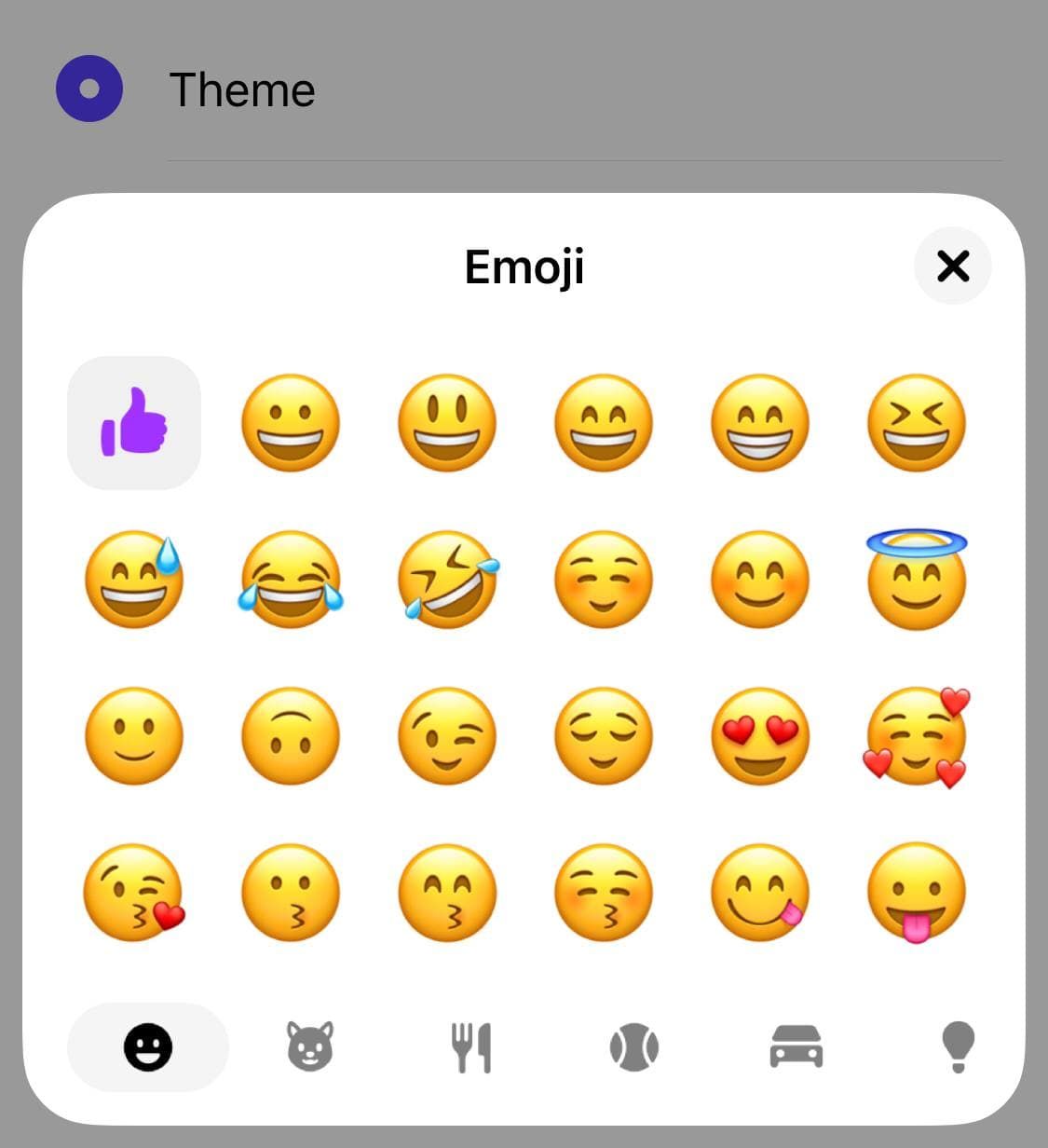Select the heart eyes emoji
The image size is (1048, 1148).
point(760,736)
